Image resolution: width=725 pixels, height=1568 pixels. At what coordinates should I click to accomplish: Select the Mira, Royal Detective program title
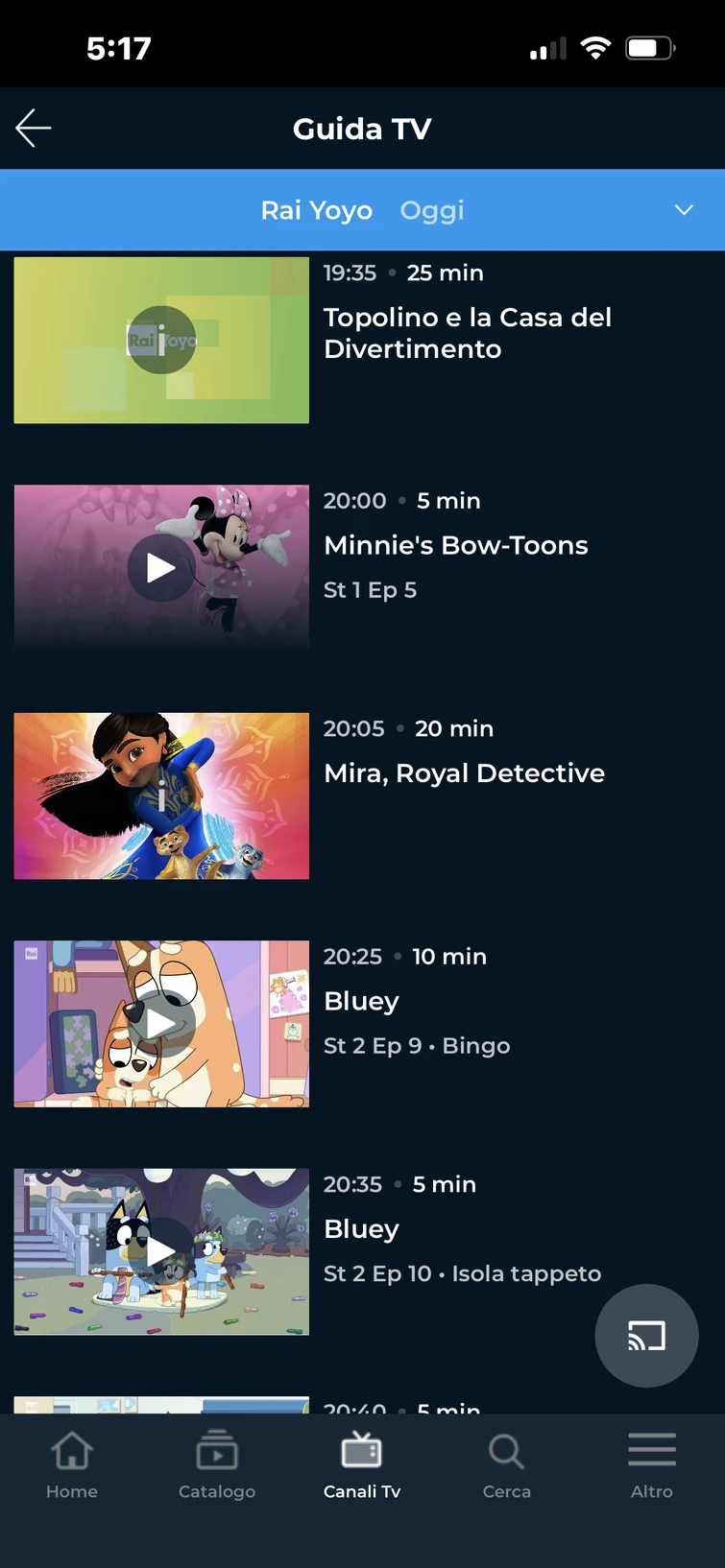pyautogui.click(x=464, y=772)
